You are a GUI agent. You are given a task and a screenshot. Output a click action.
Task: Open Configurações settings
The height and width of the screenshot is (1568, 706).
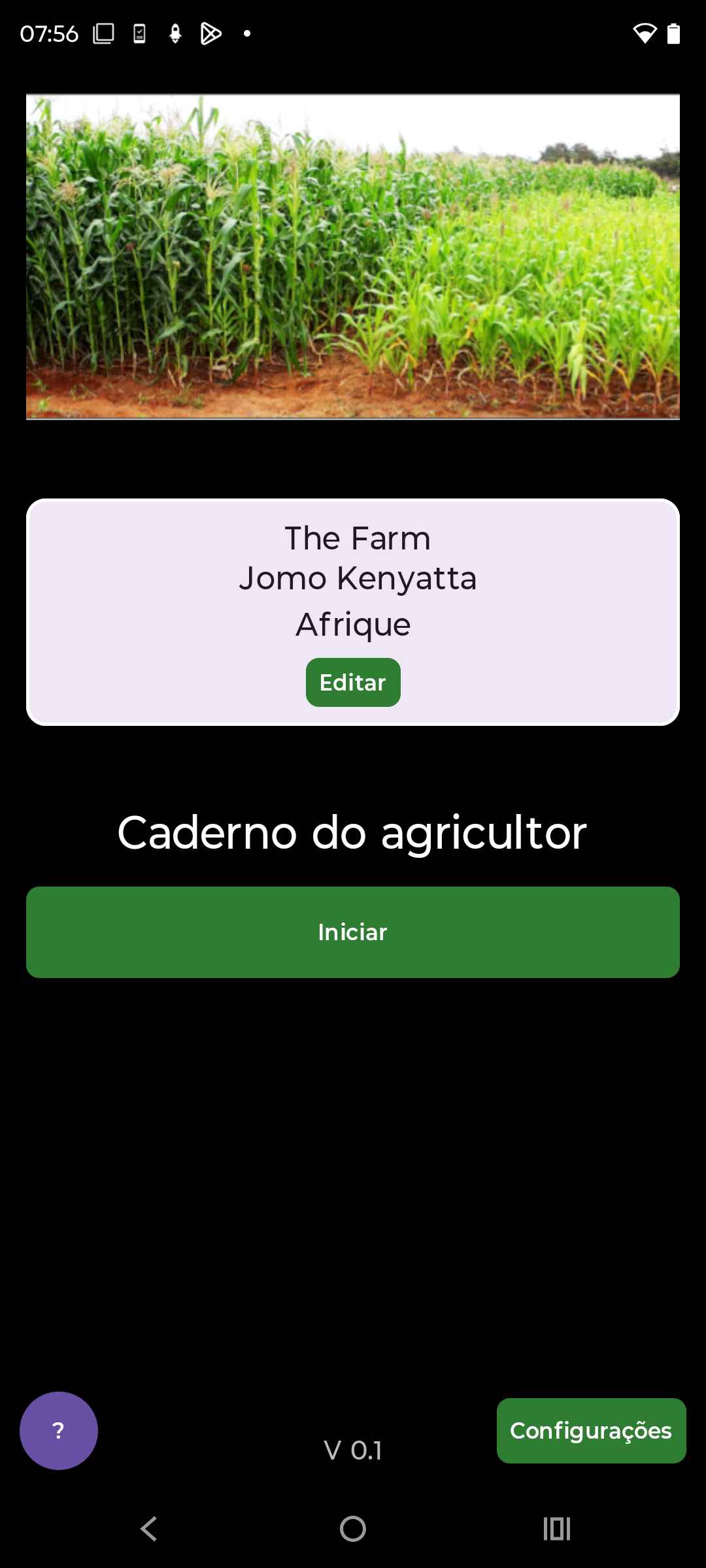[x=591, y=1430]
